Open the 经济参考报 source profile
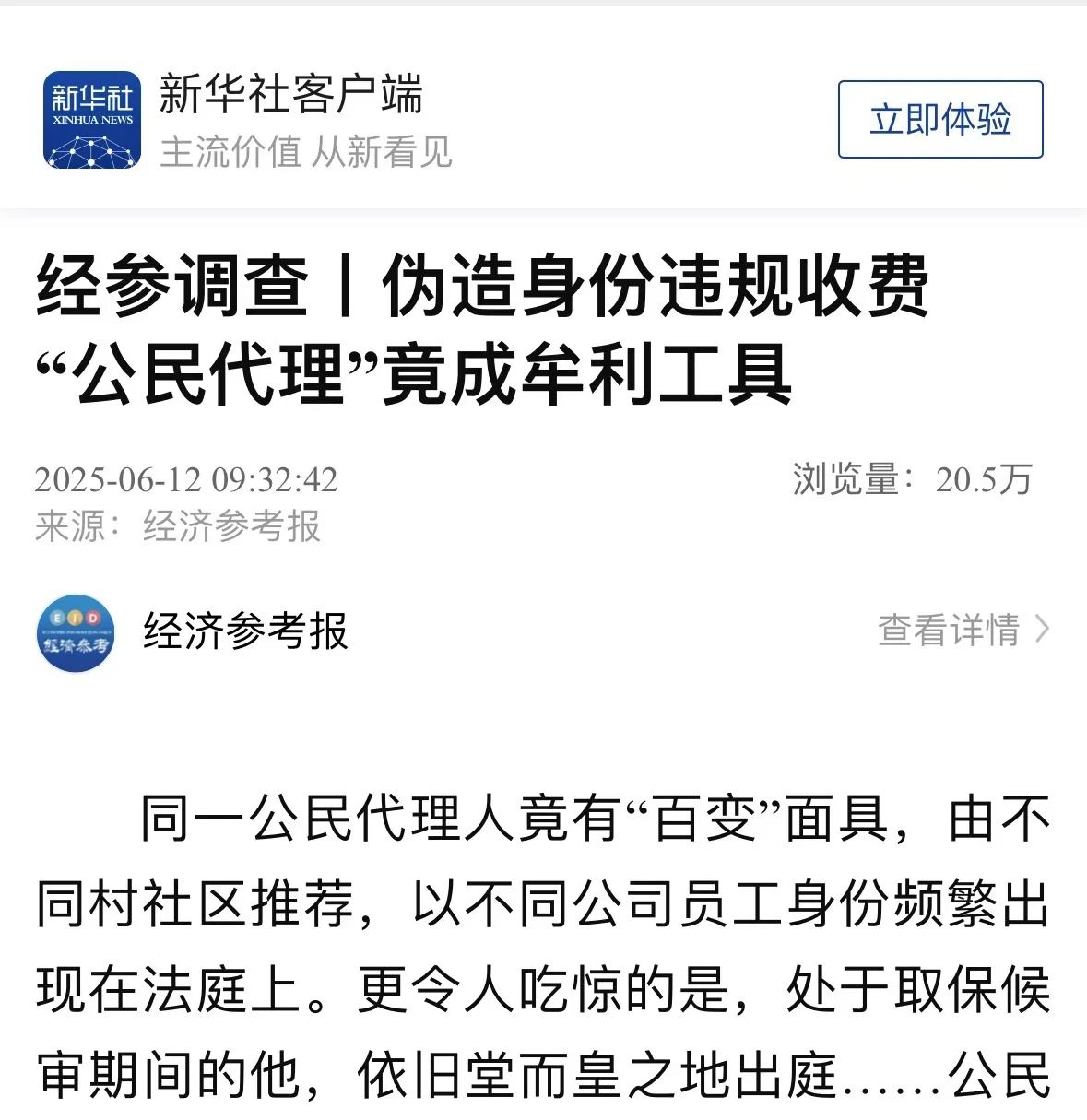 (244, 632)
